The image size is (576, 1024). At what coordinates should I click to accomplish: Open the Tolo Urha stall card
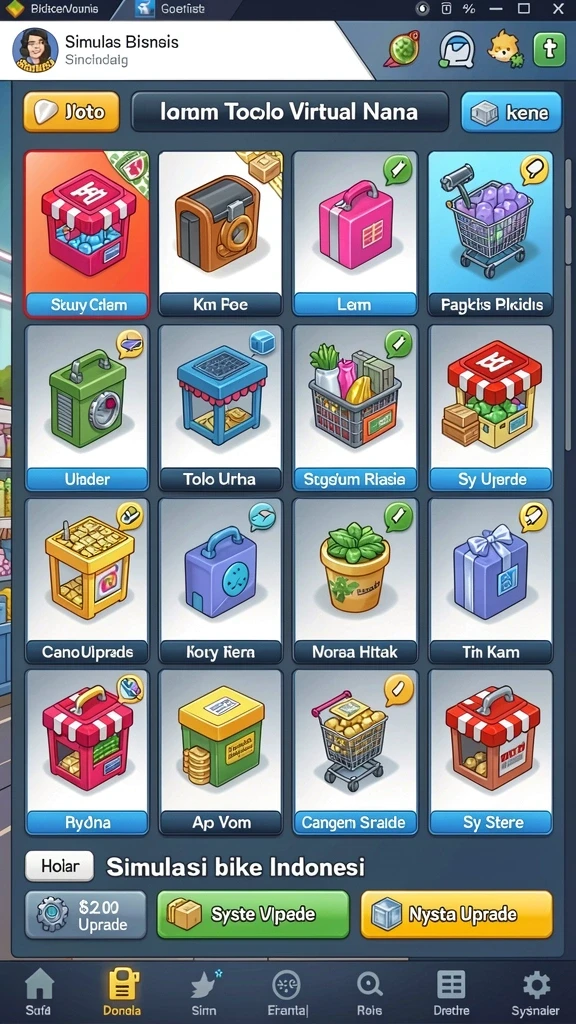[x=221, y=408]
